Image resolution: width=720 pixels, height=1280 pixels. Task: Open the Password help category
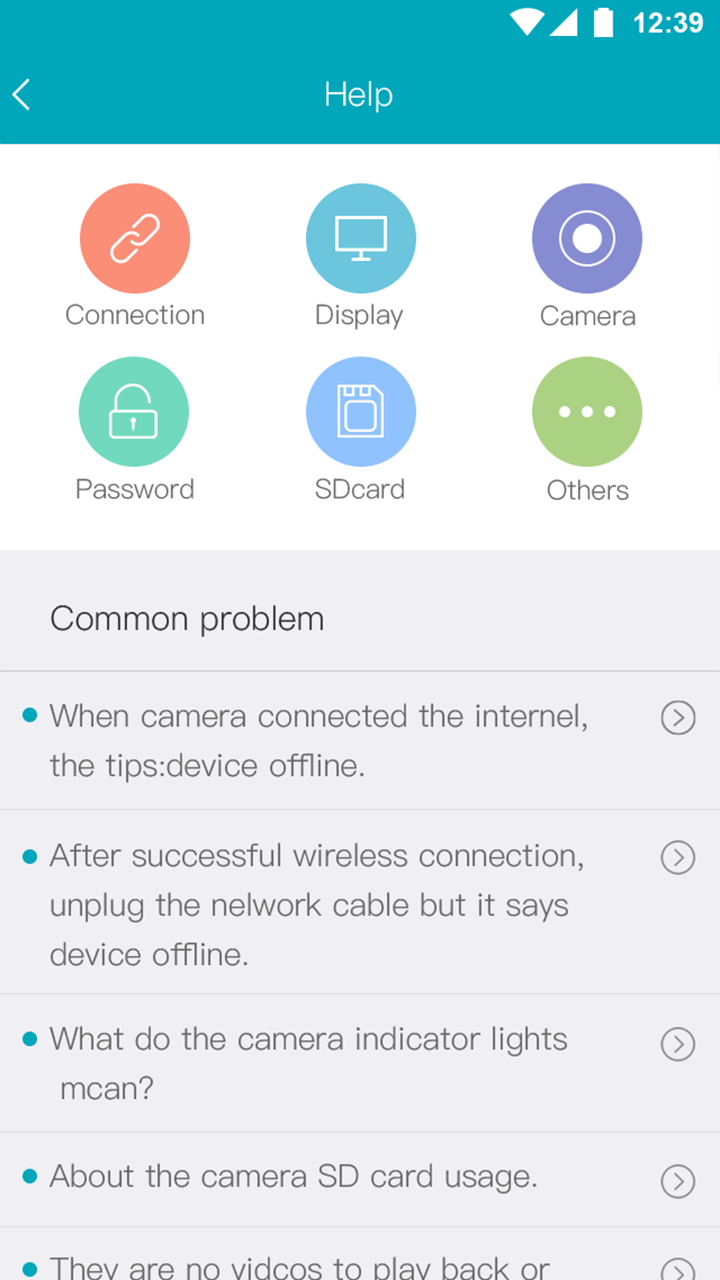134,412
